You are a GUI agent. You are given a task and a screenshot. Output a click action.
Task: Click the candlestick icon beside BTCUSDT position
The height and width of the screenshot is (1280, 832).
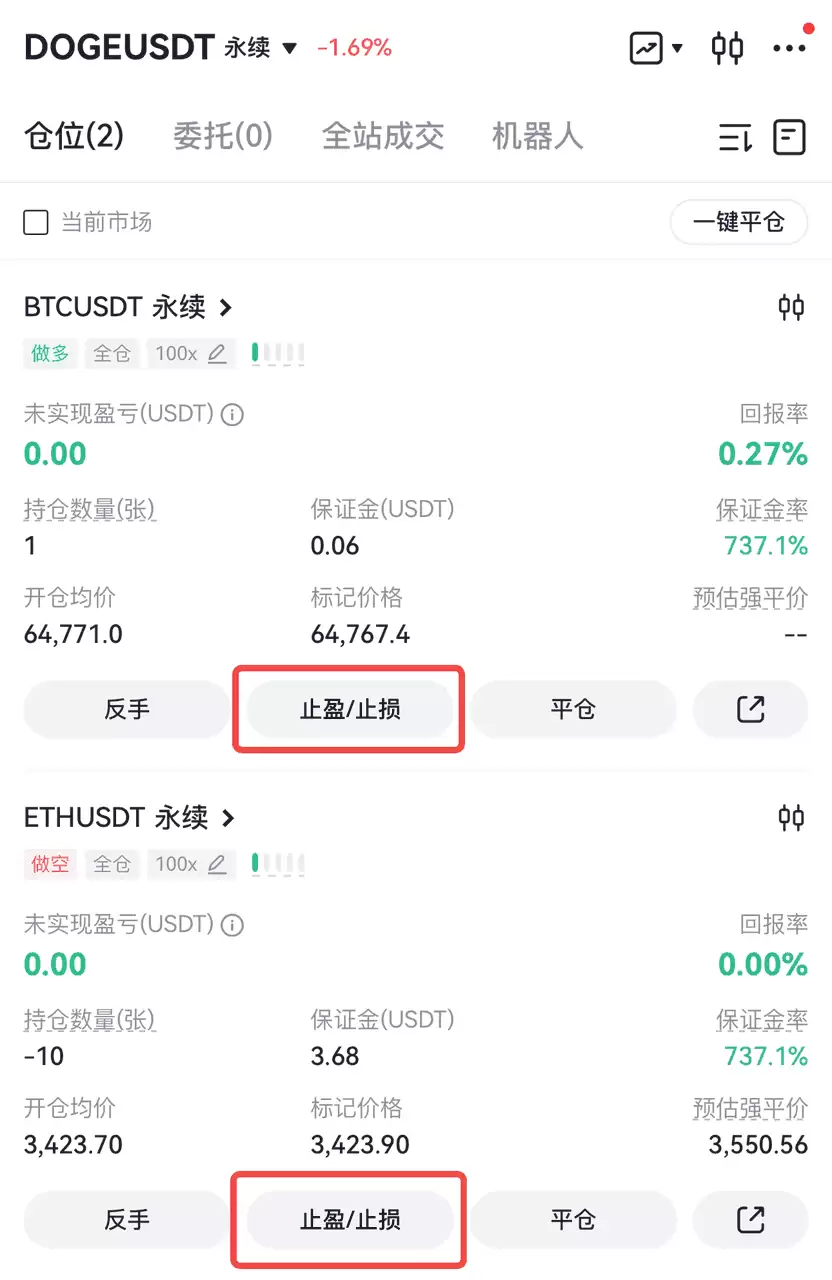[791, 307]
